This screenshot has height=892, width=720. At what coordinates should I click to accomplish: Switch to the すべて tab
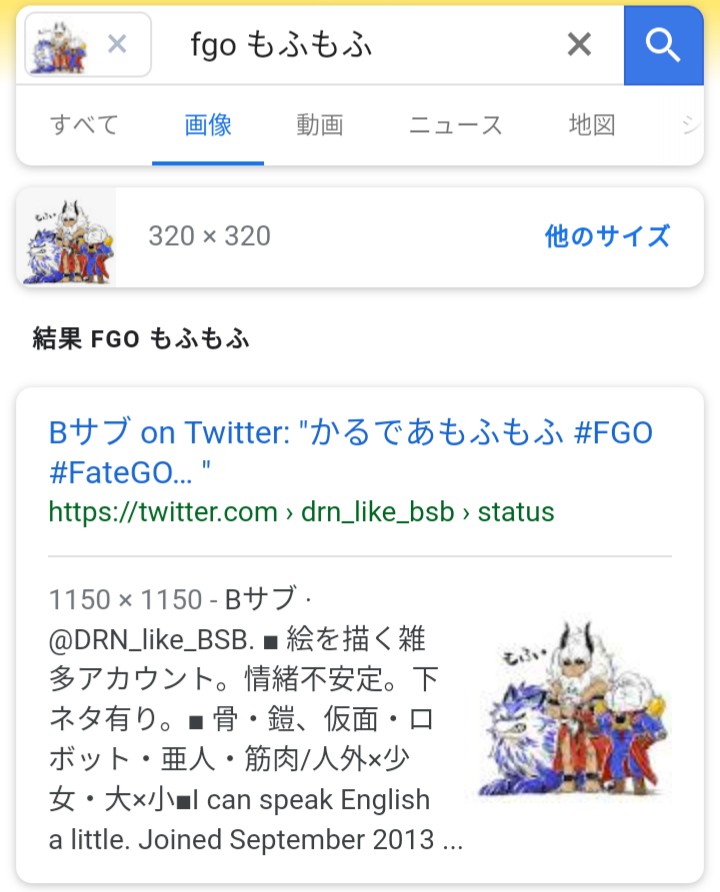tap(84, 125)
